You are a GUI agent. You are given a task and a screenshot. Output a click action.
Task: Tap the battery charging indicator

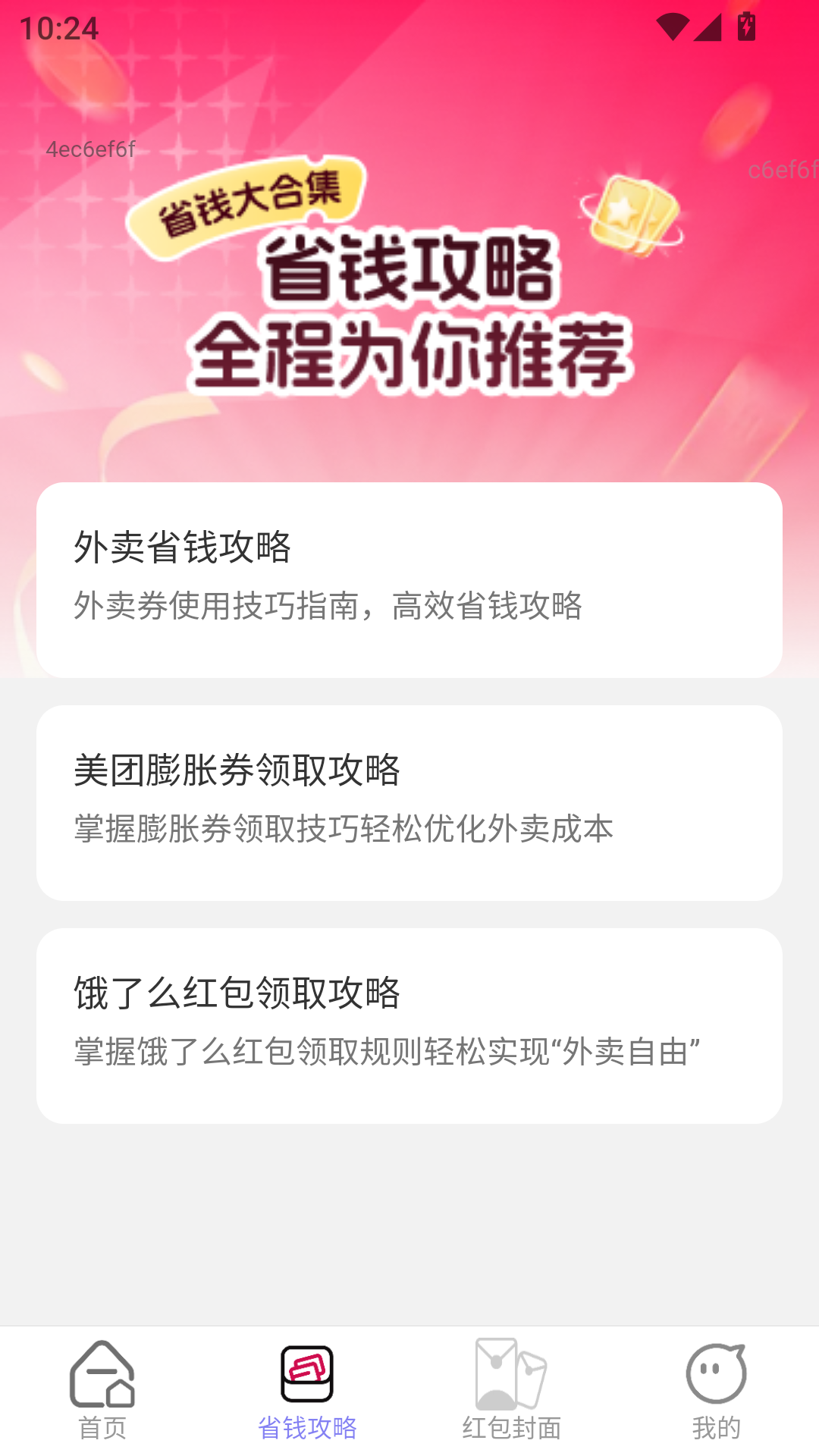pos(746,24)
